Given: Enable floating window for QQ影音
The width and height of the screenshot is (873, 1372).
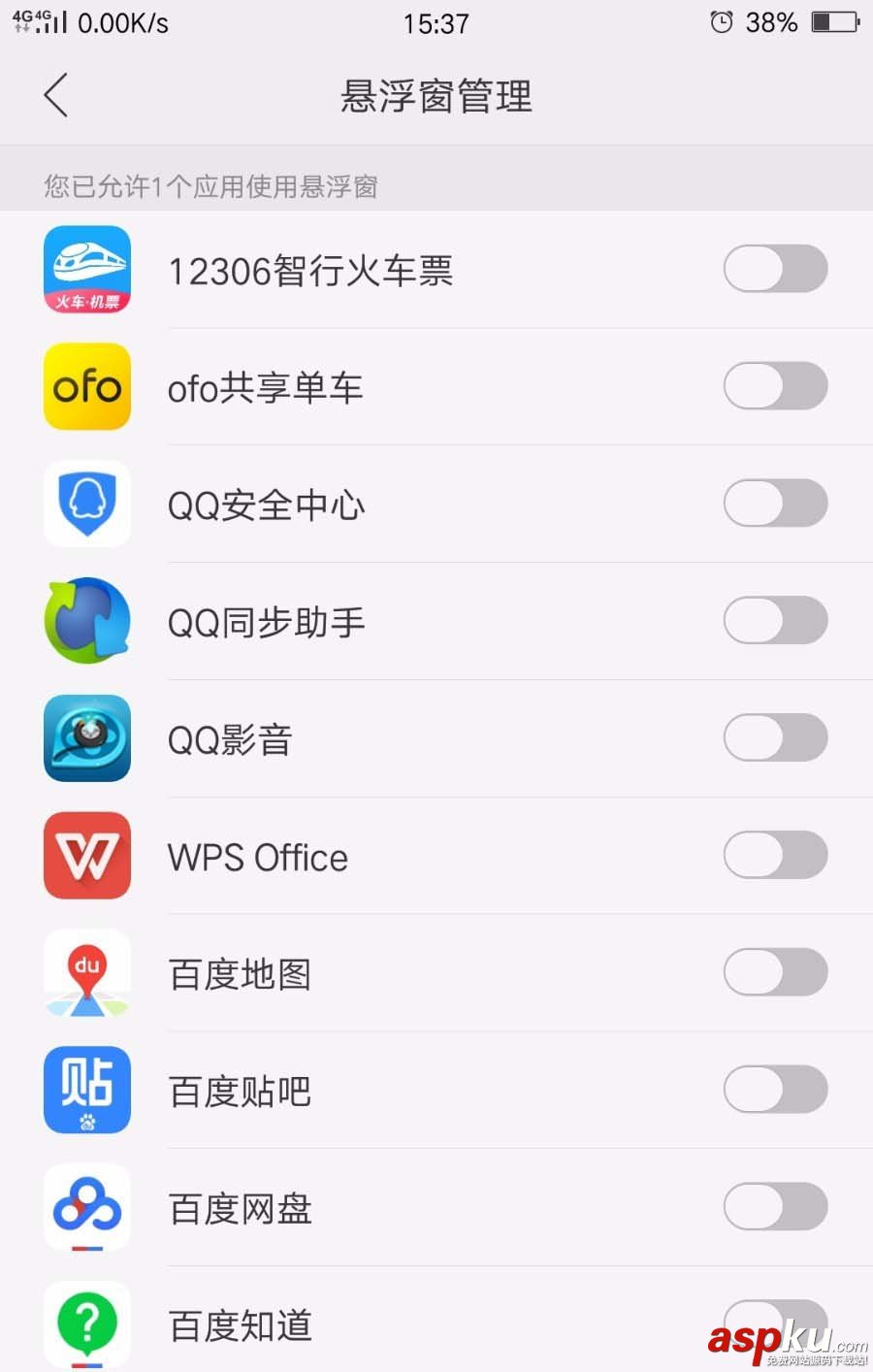Looking at the screenshot, I should point(775,739).
